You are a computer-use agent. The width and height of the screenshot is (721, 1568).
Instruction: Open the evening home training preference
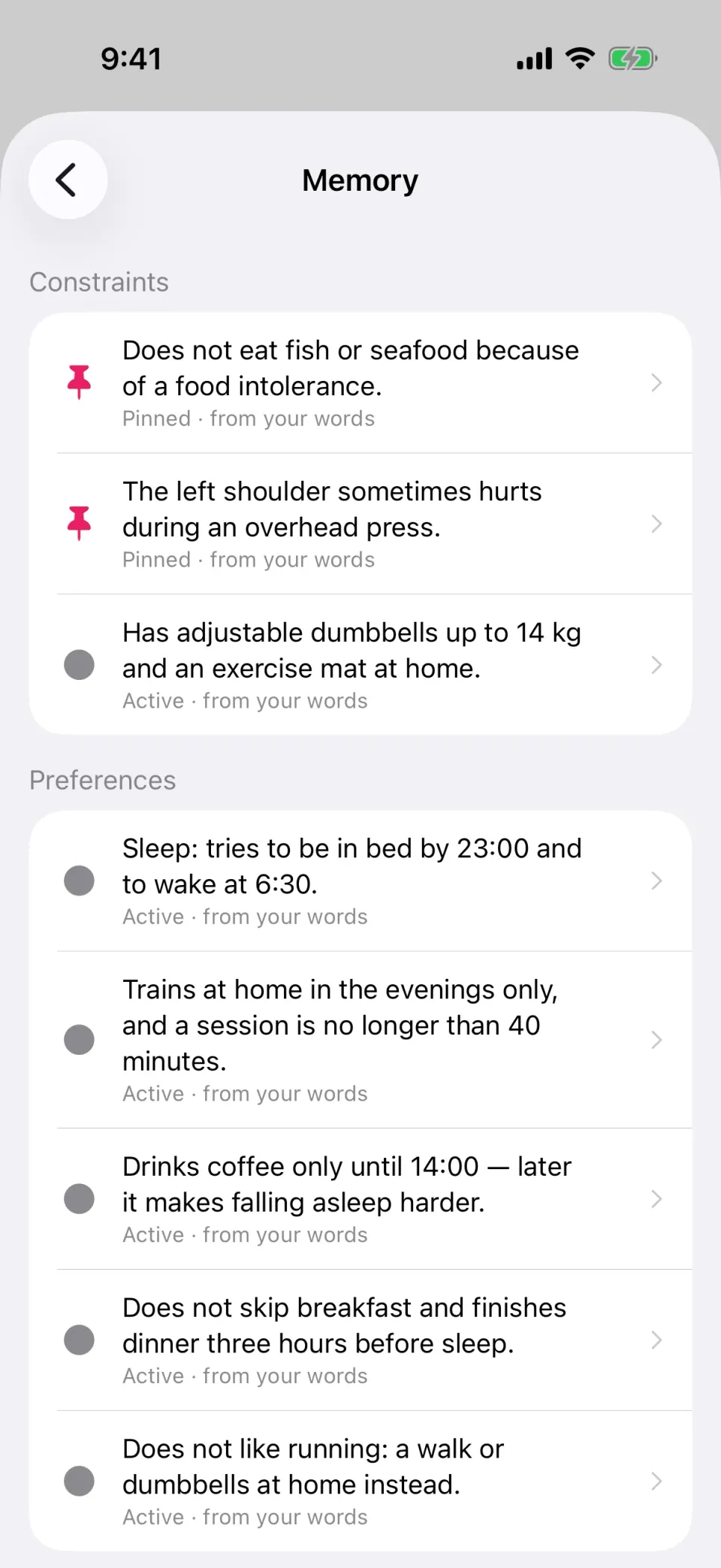coord(360,1040)
